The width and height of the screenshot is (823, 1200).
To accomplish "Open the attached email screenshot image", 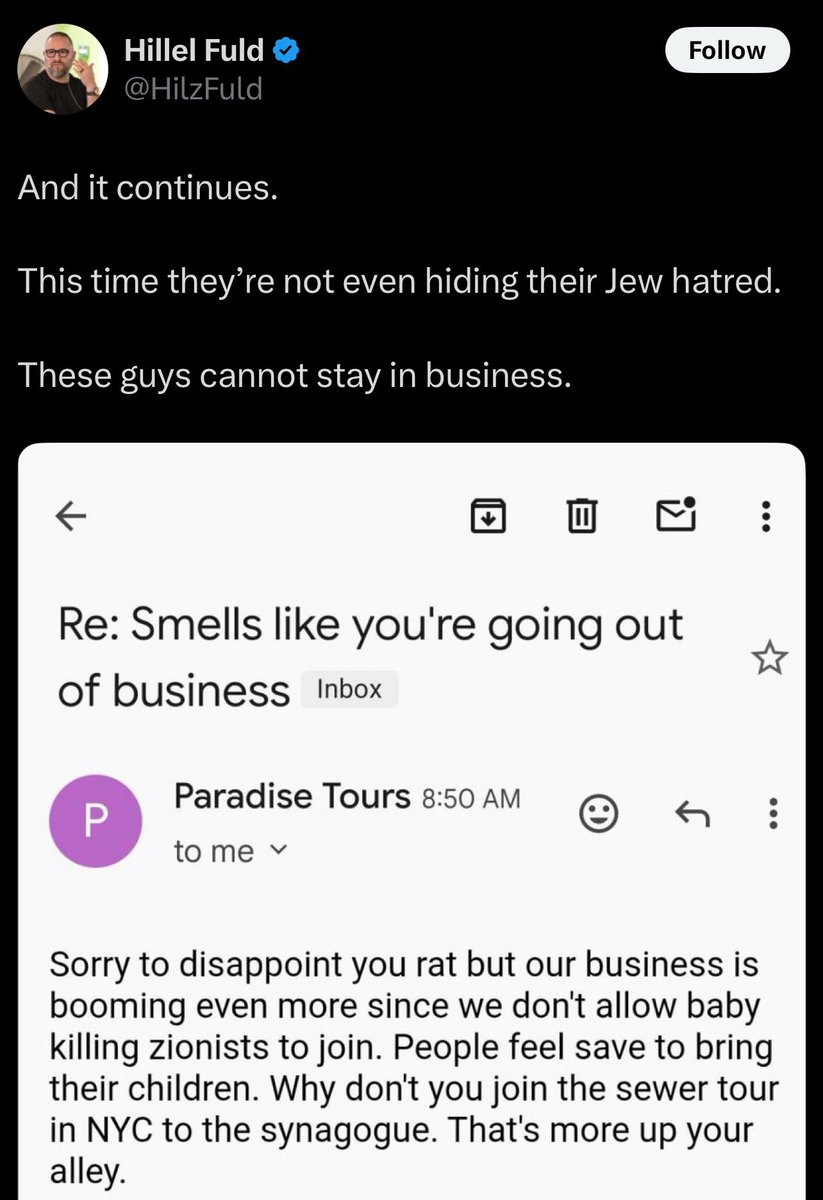I will 412,820.
